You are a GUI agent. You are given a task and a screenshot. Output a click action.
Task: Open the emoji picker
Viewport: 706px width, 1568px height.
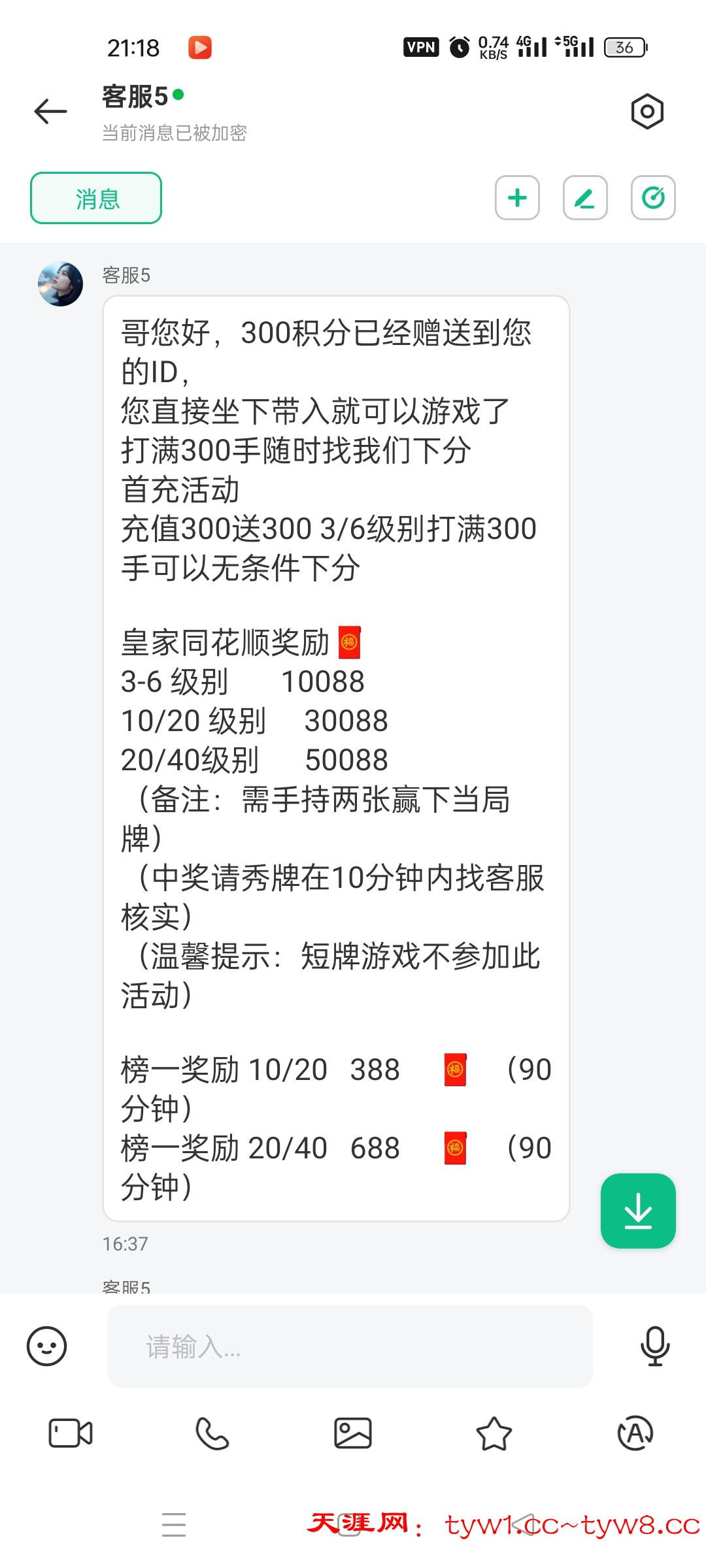(x=46, y=1346)
